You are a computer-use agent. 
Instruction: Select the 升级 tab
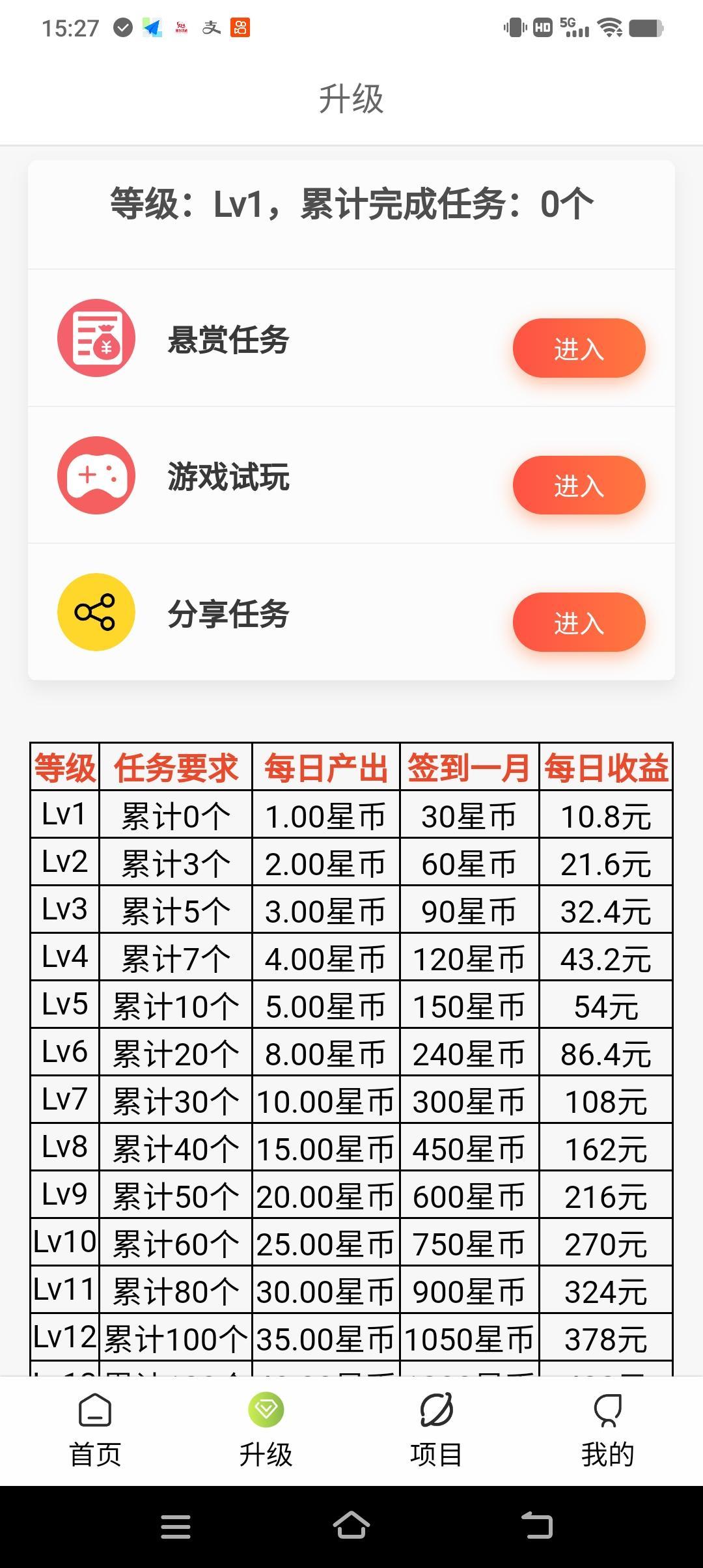(x=266, y=1431)
